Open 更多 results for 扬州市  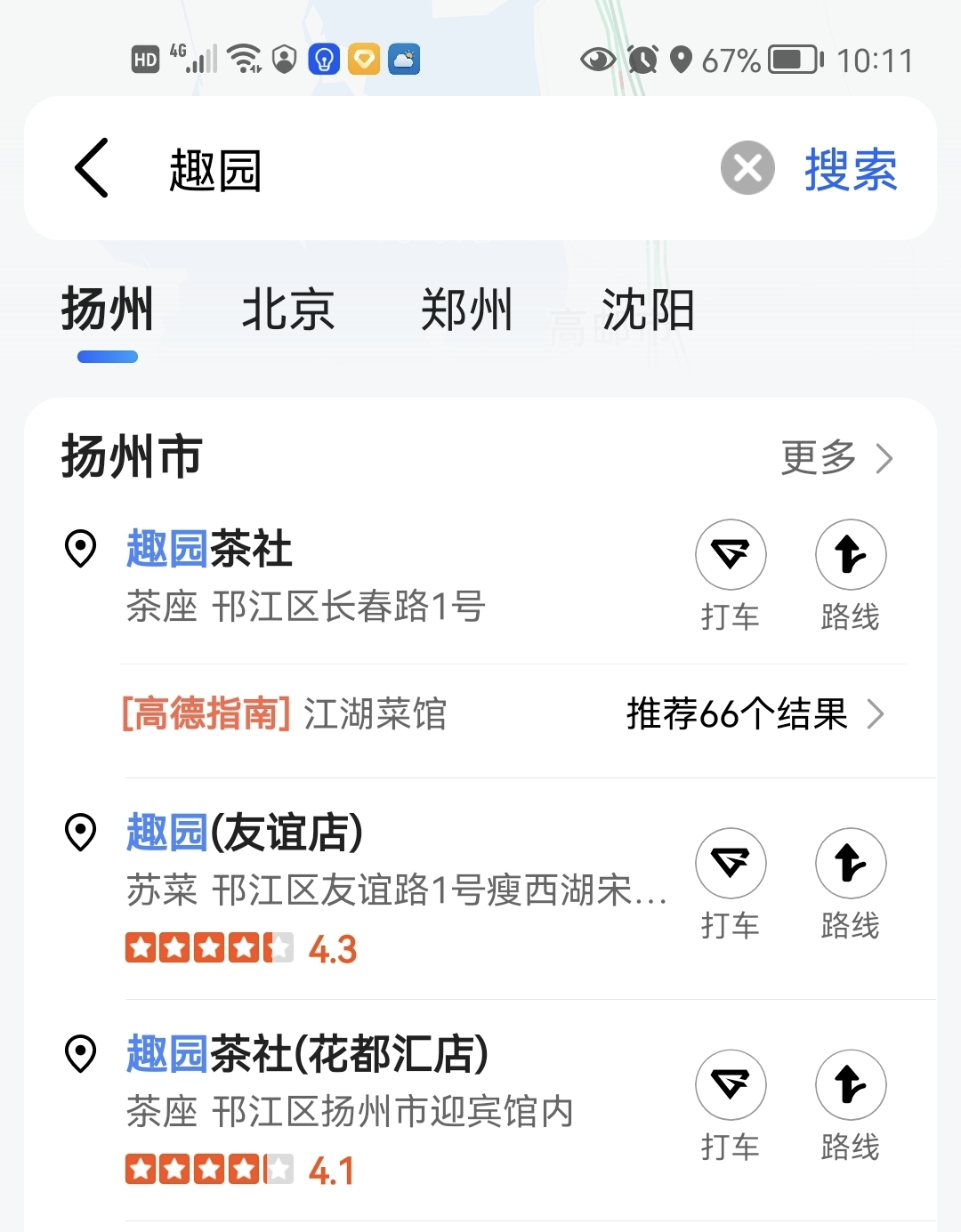(836, 458)
